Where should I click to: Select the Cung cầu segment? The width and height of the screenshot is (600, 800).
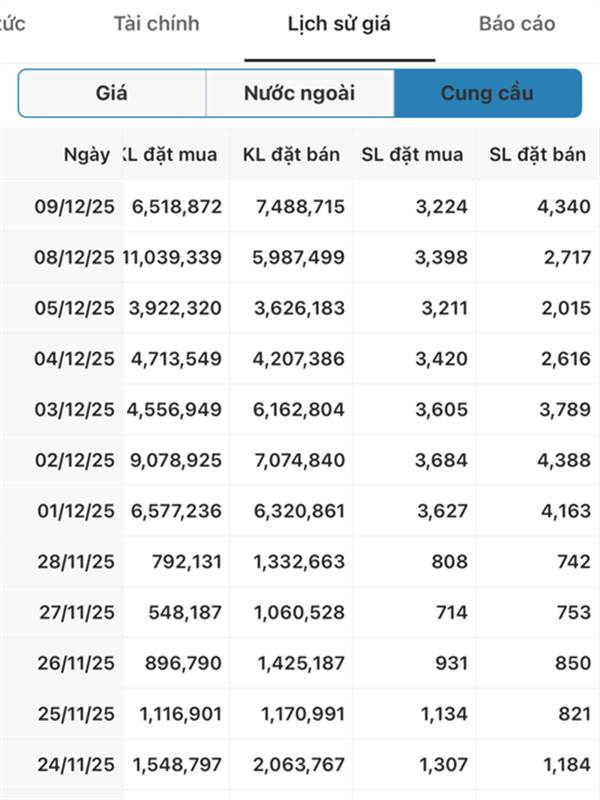(x=488, y=93)
